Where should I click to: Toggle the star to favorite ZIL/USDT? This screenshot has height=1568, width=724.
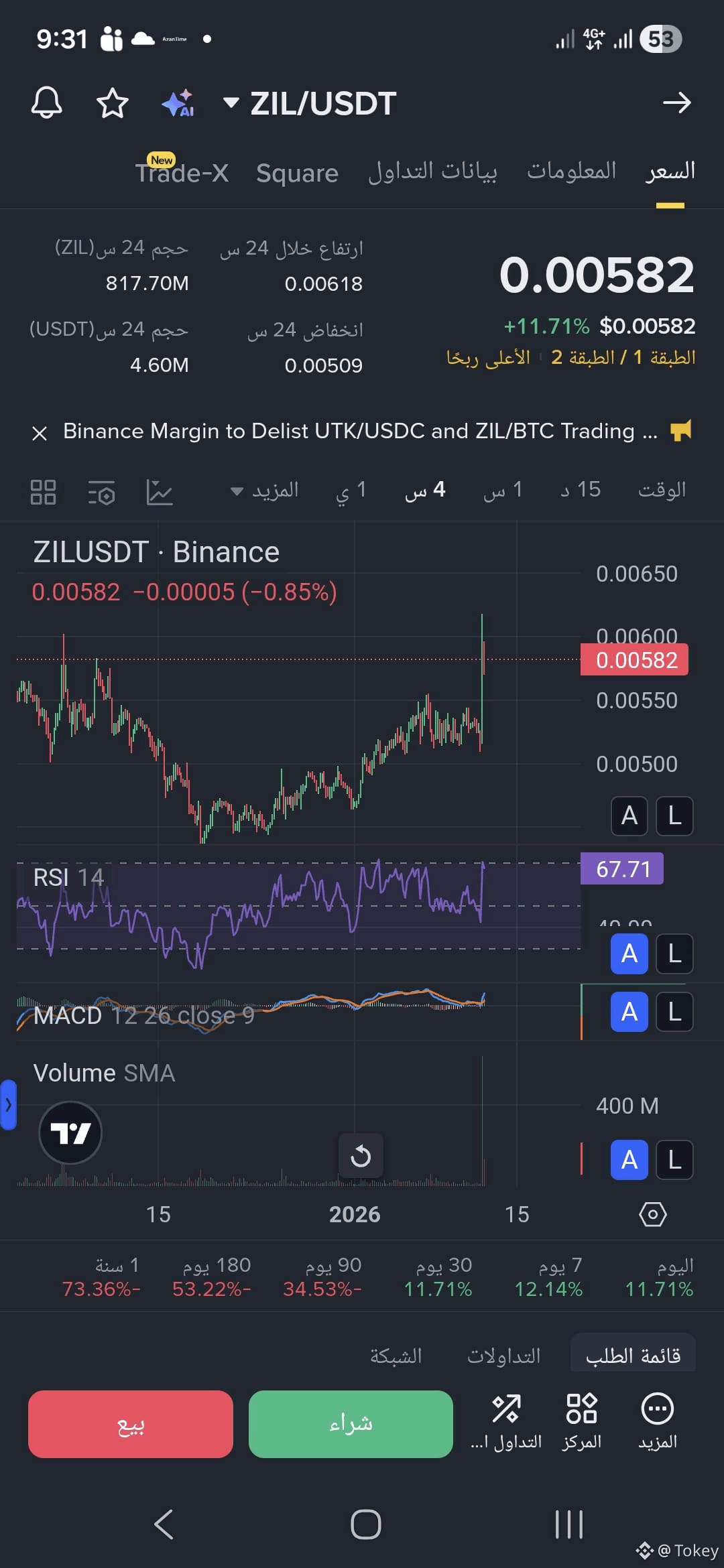tap(112, 103)
